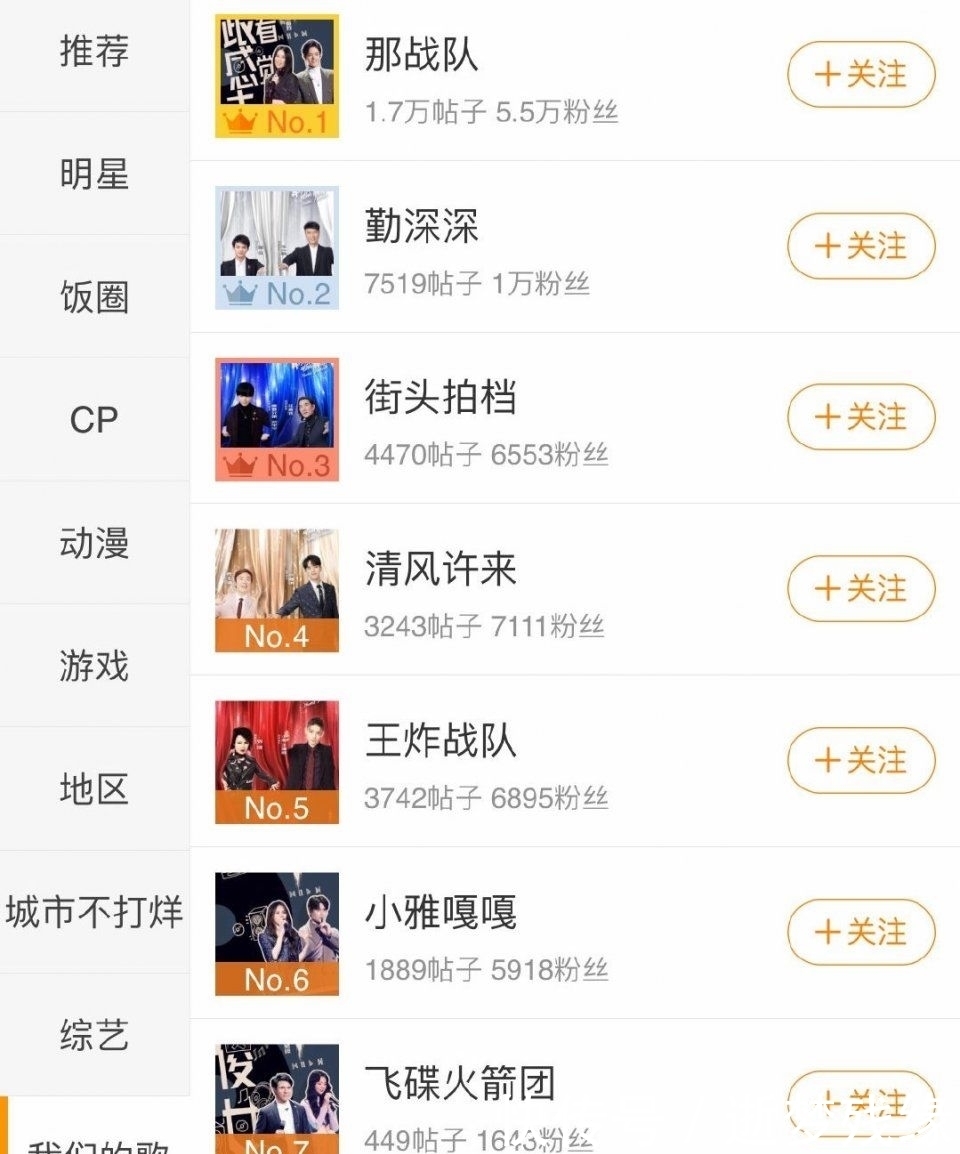The width and height of the screenshot is (960, 1154).
Task: Open the 飞碟火箭团 topic
Action: (459, 1085)
